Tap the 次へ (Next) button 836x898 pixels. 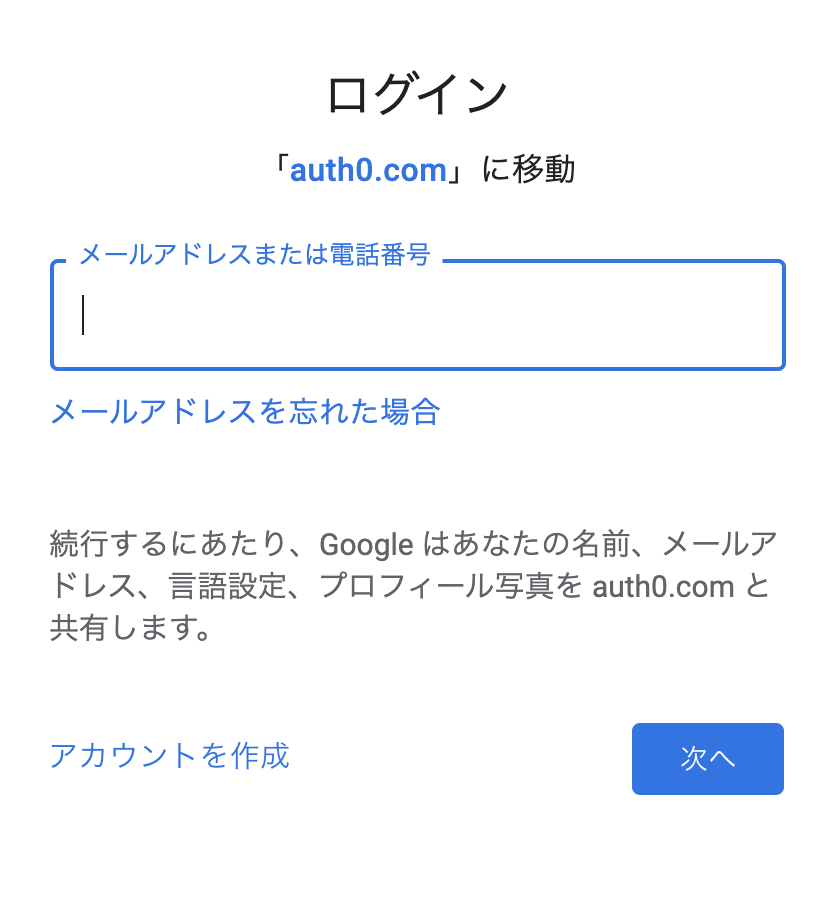tap(707, 759)
